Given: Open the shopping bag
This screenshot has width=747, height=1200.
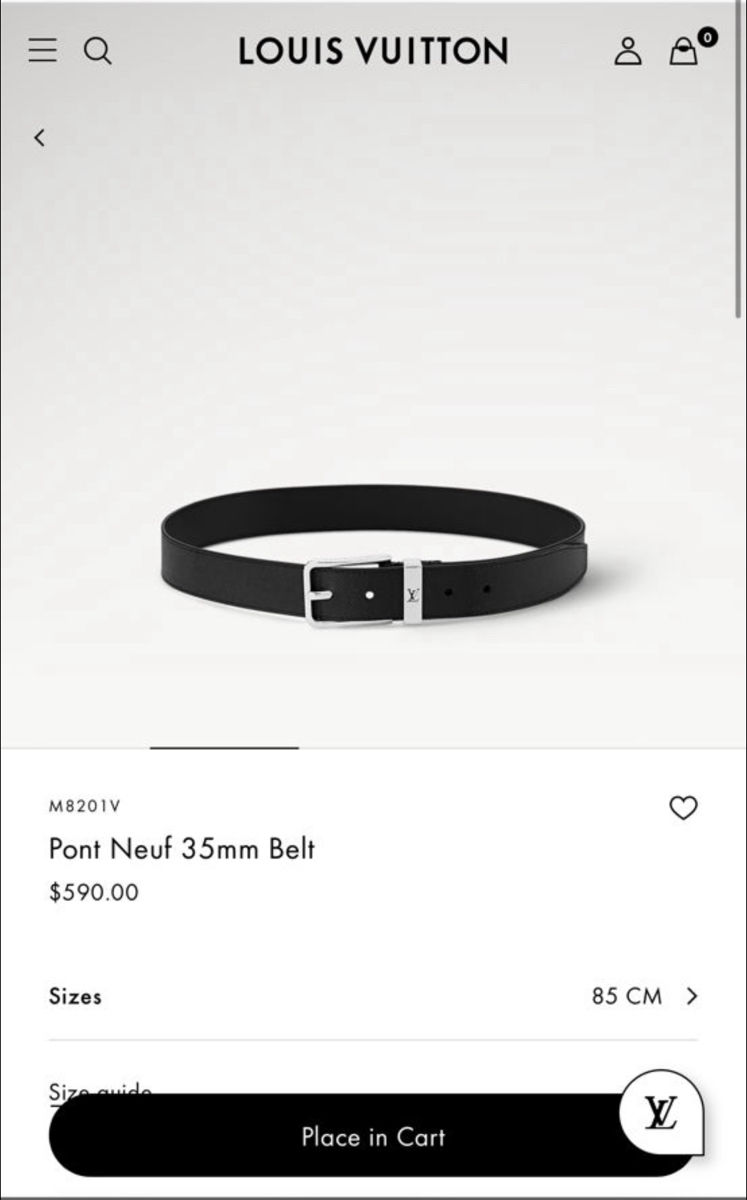Looking at the screenshot, I should (x=684, y=51).
